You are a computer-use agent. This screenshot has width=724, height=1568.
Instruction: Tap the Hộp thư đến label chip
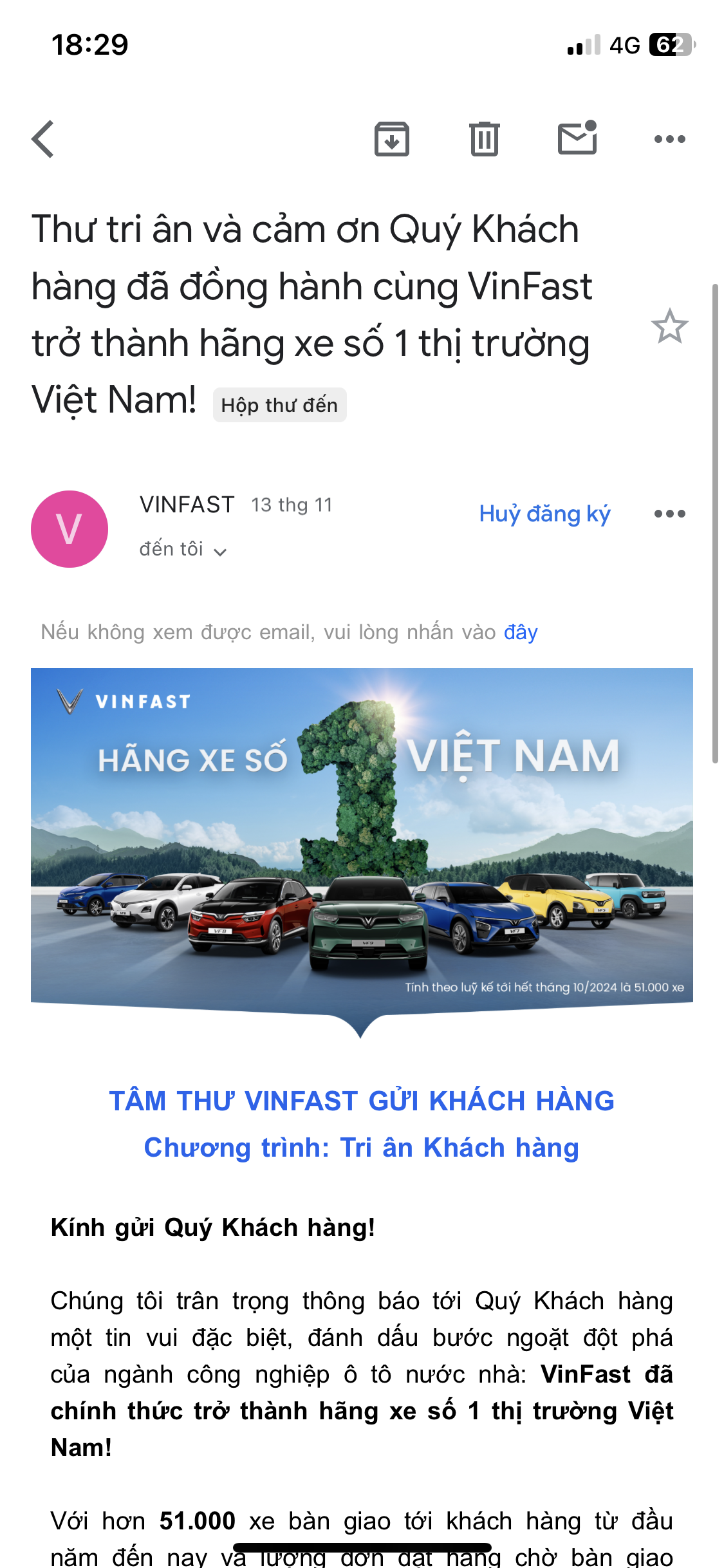tap(279, 406)
